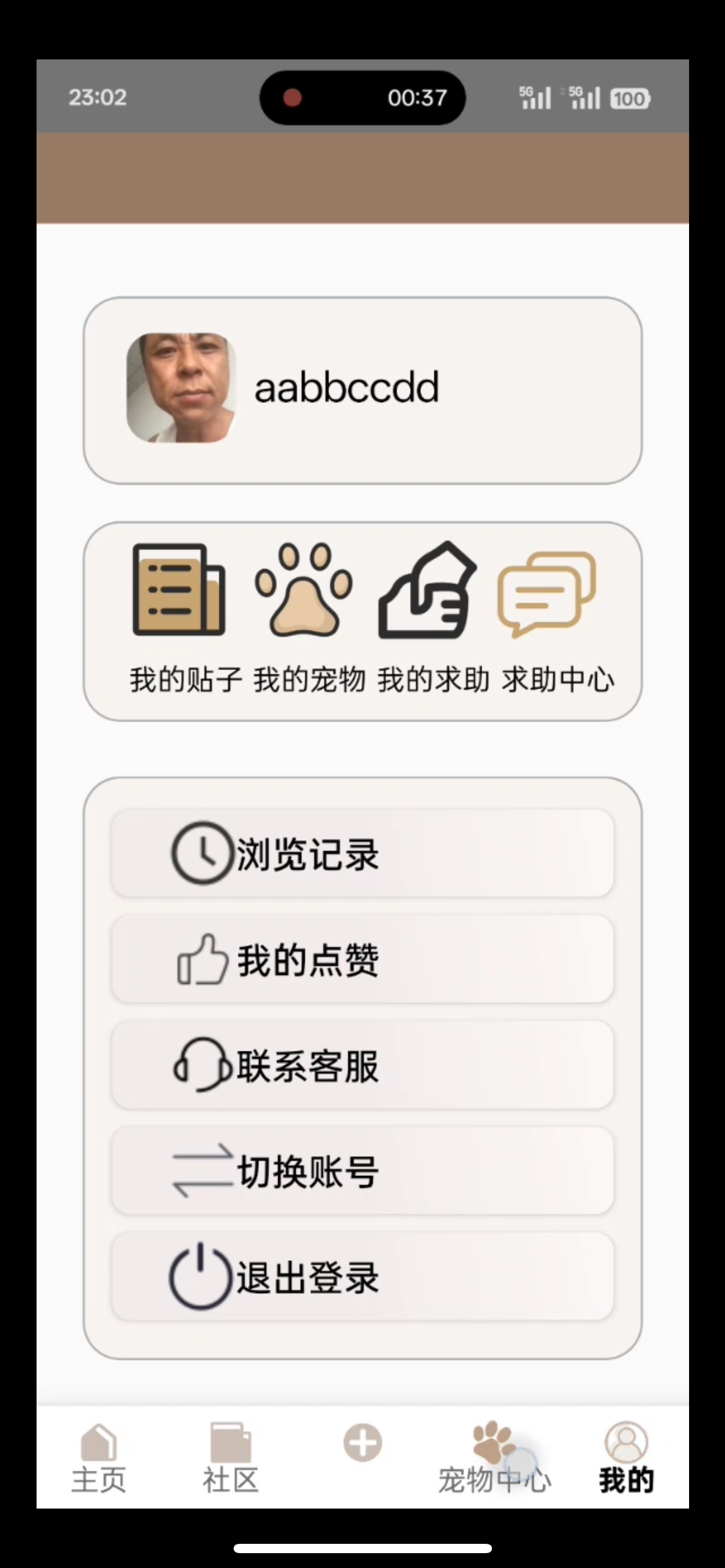Switch to the 社区 community tab

(231, 1458)
